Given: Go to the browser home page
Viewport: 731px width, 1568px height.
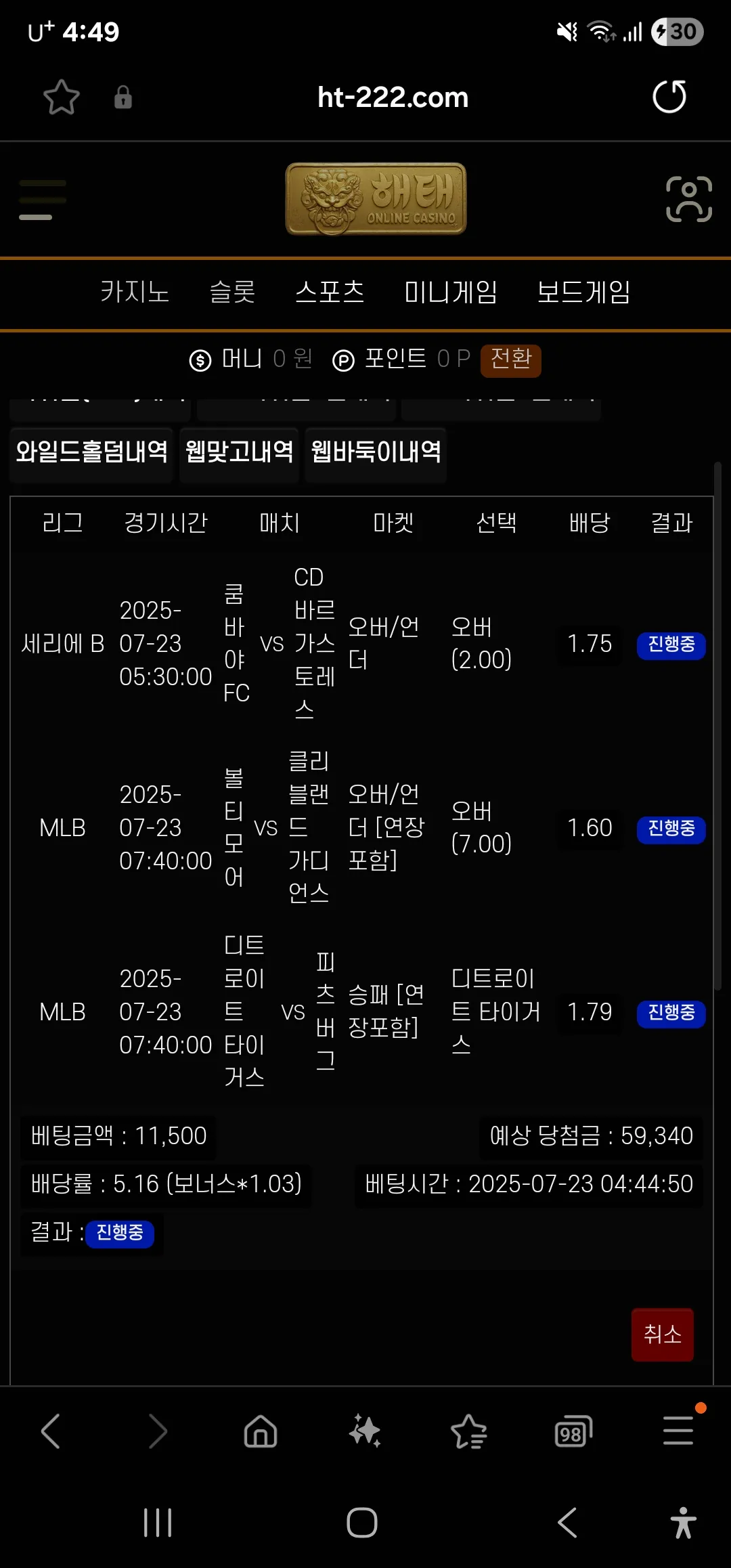Looking at the screenshot, I should click(261, 1431).
